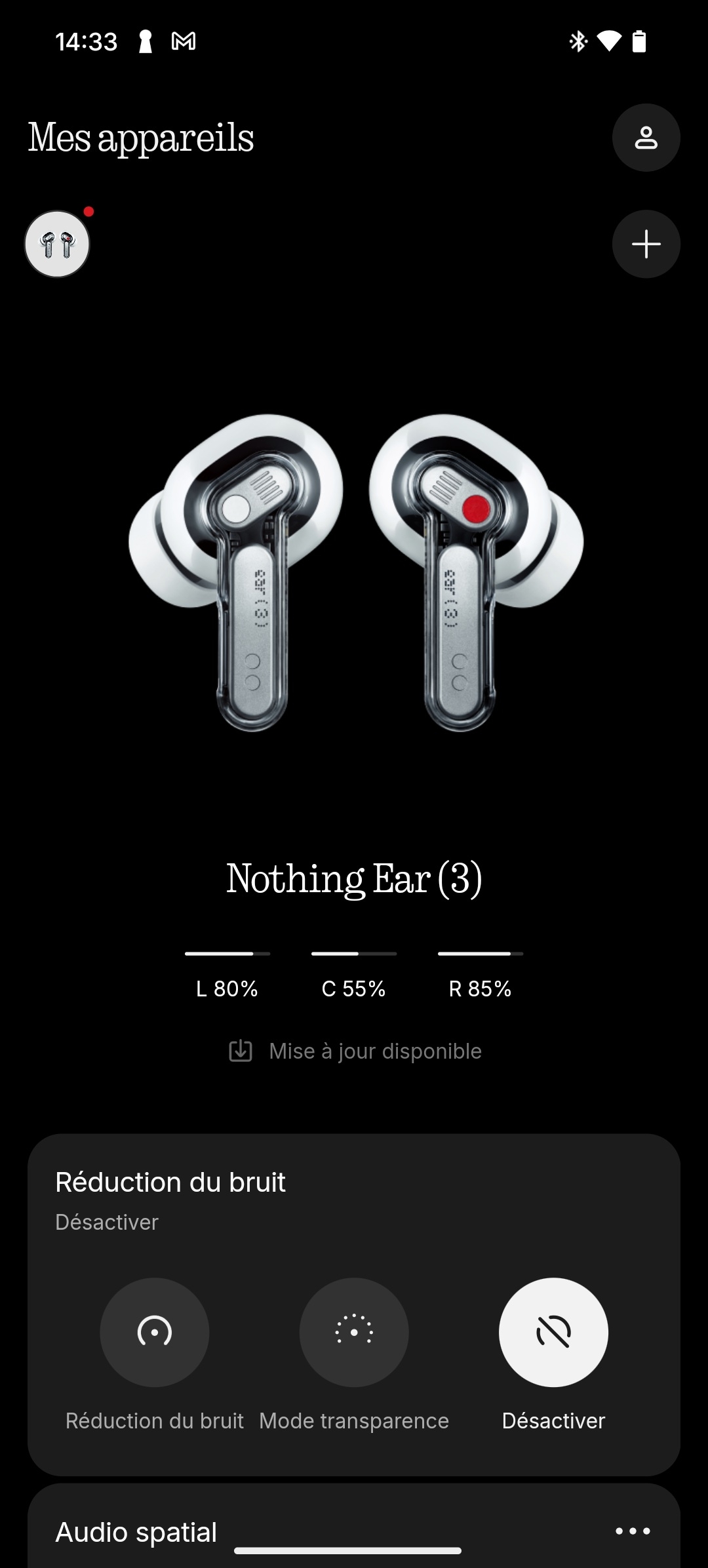Select the Réduction du bruit mode icon
Image resolution: width=708 pixels, height=1568 pixels.
[x=155, y=1331]
